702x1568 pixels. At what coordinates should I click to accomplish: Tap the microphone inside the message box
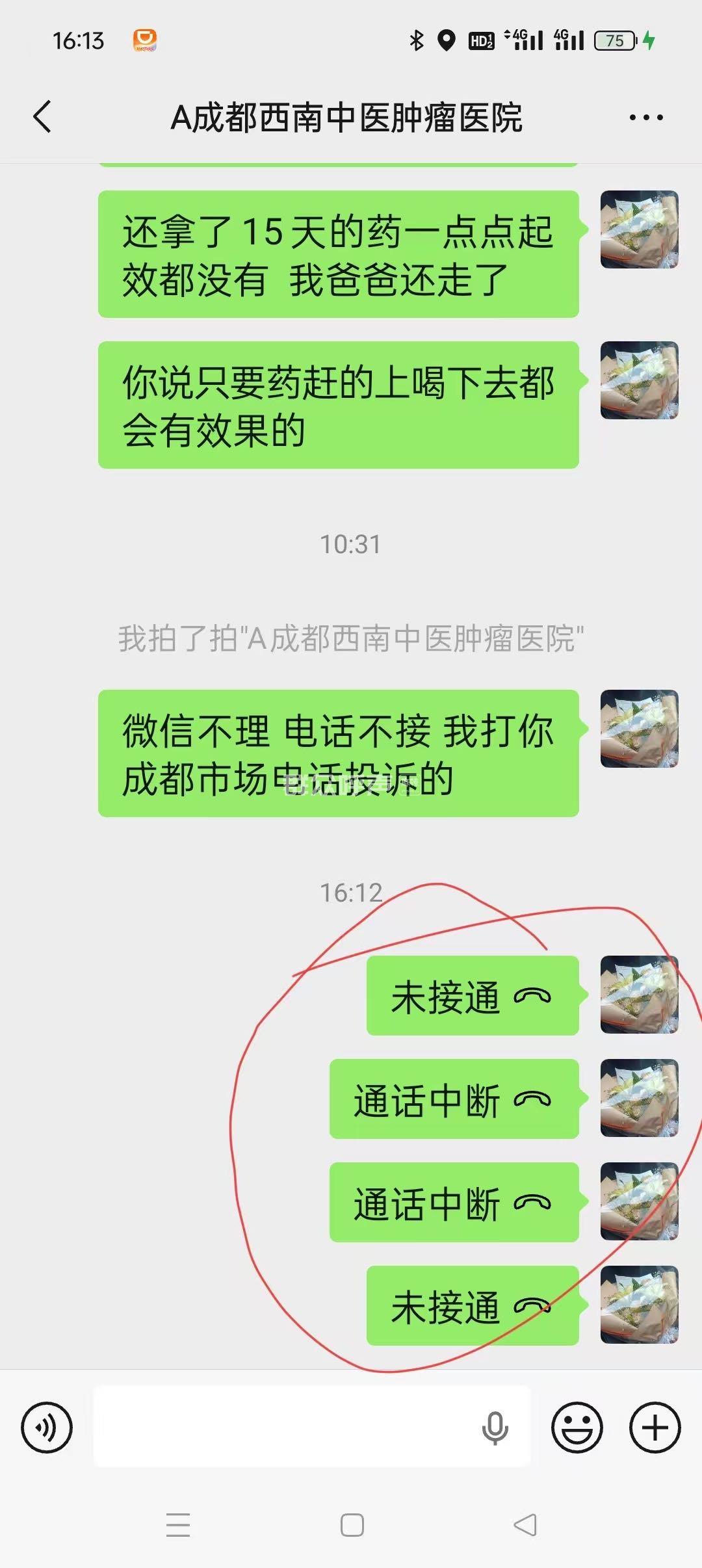(495, 1428)
